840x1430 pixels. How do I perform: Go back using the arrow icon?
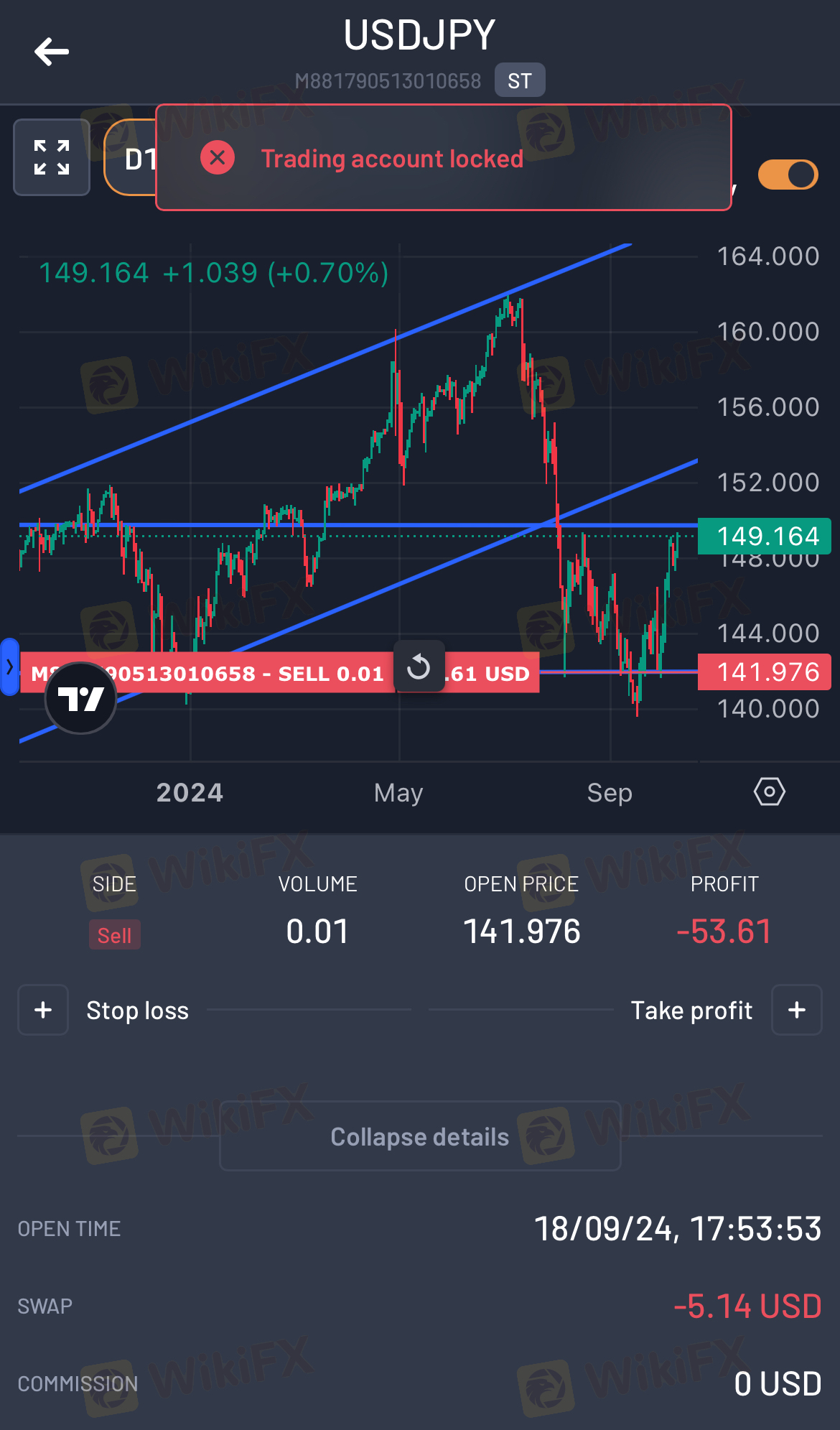coord(52,52)
